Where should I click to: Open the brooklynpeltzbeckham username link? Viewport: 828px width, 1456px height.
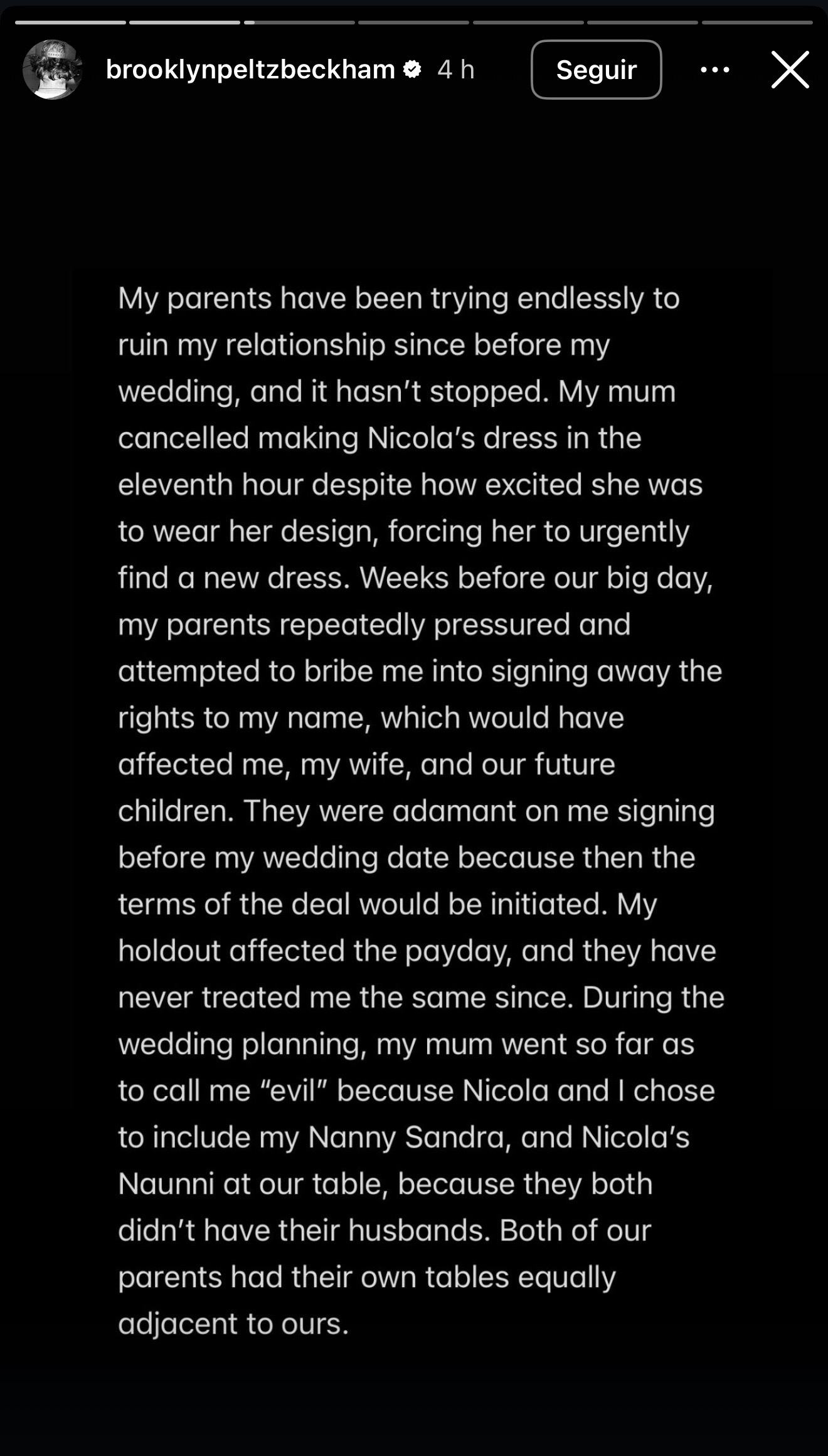click(x=250, y=70)
